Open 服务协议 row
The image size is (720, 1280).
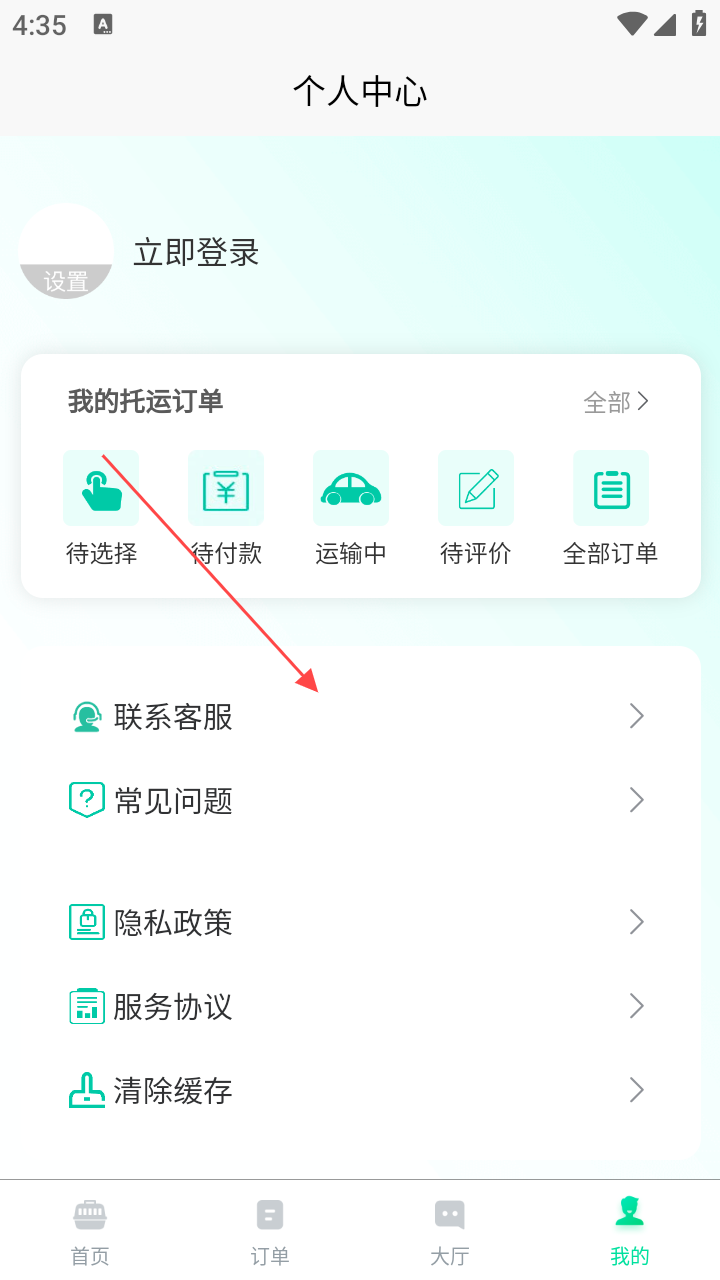coord(358,1005)
